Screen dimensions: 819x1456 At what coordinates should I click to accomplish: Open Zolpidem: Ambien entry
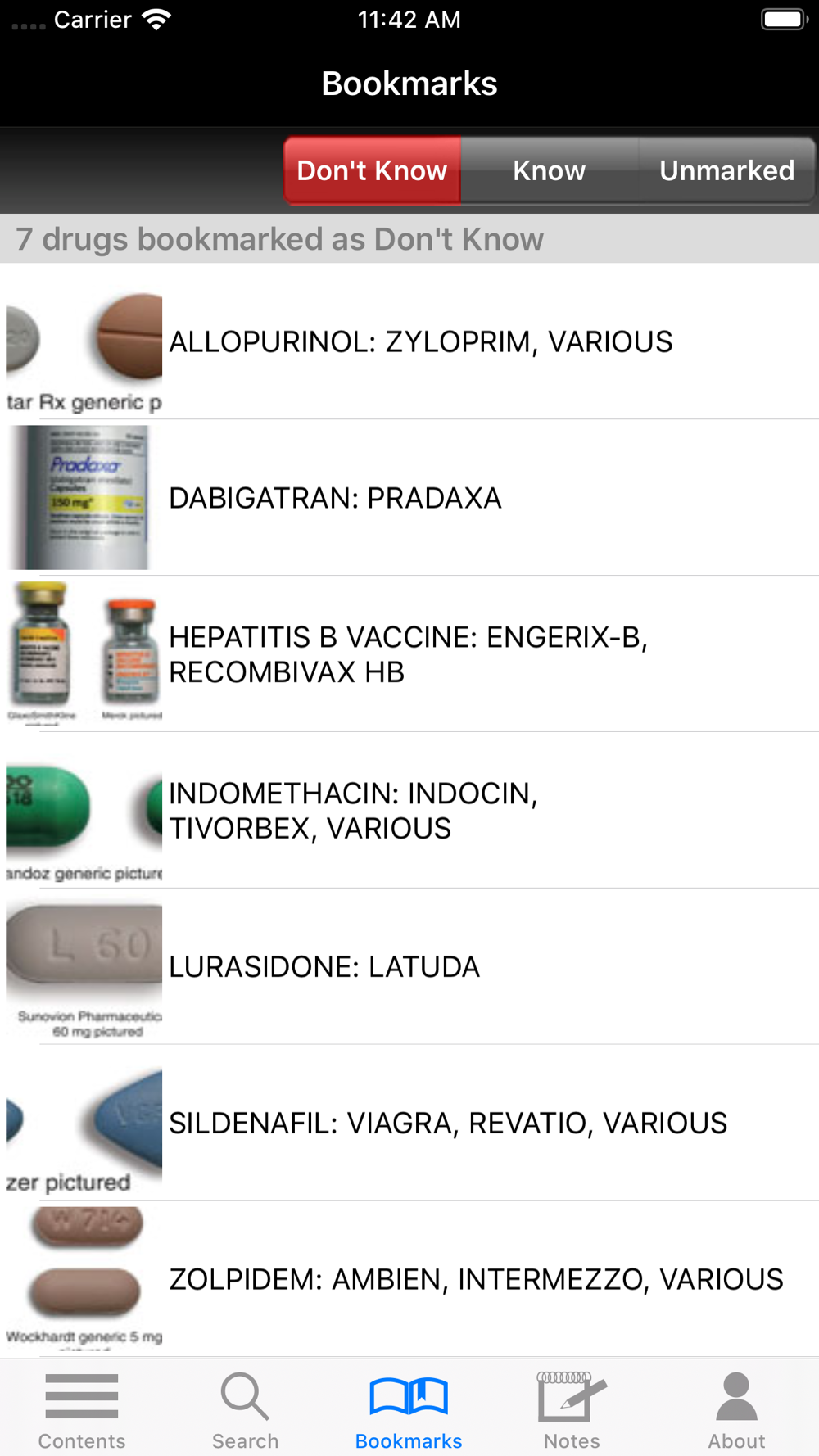[476, 1279]
